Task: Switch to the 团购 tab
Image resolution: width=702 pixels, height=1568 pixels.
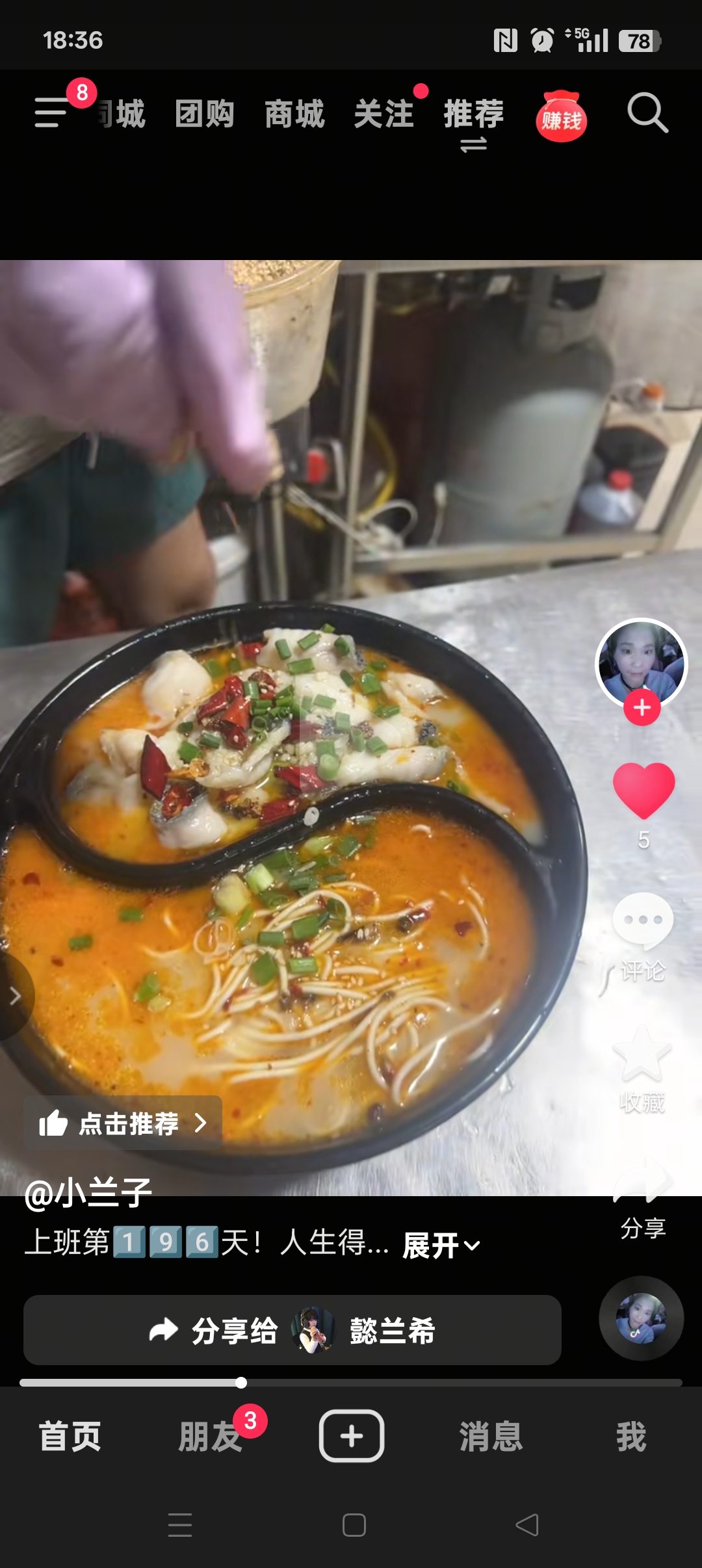Action: coord(204,114)
